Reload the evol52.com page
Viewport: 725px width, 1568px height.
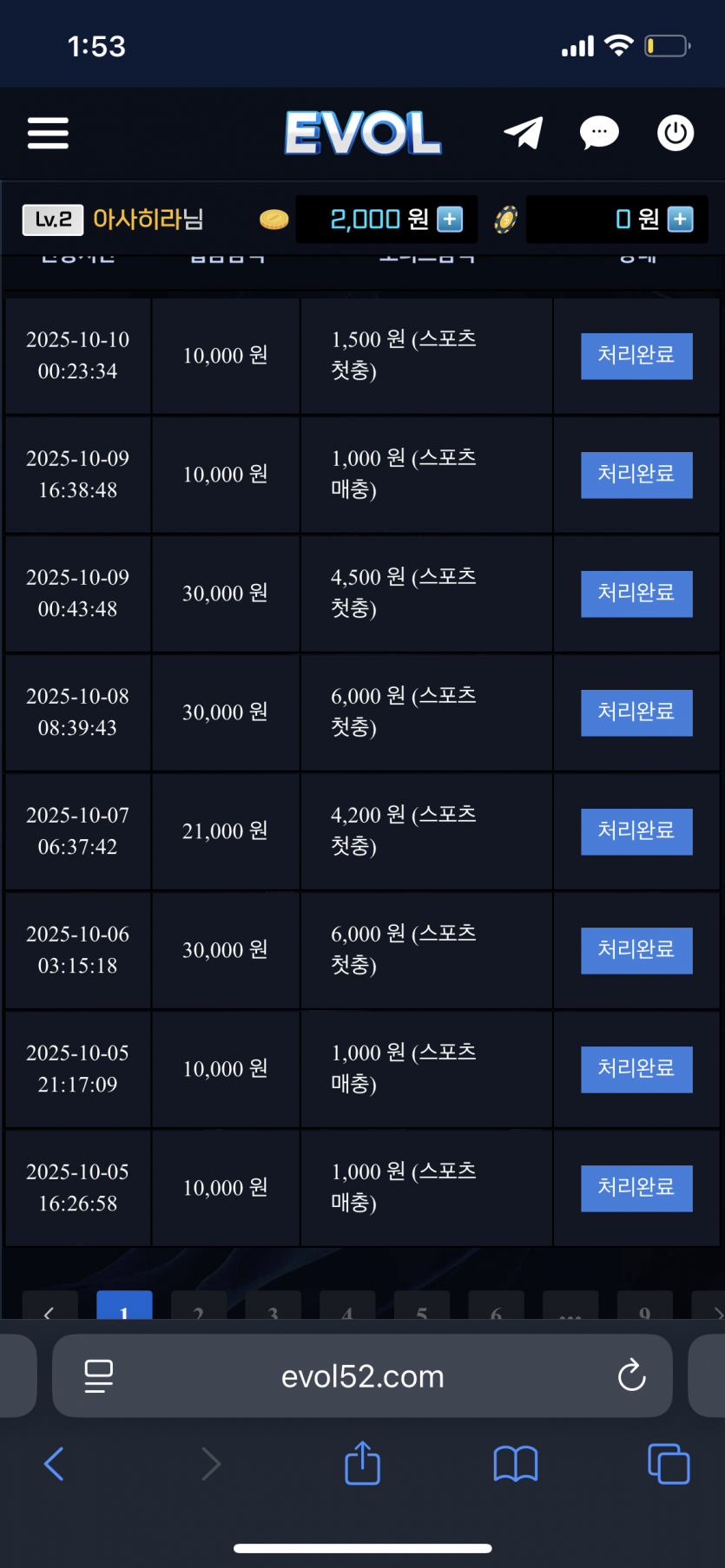click(x=631, y=1374)
